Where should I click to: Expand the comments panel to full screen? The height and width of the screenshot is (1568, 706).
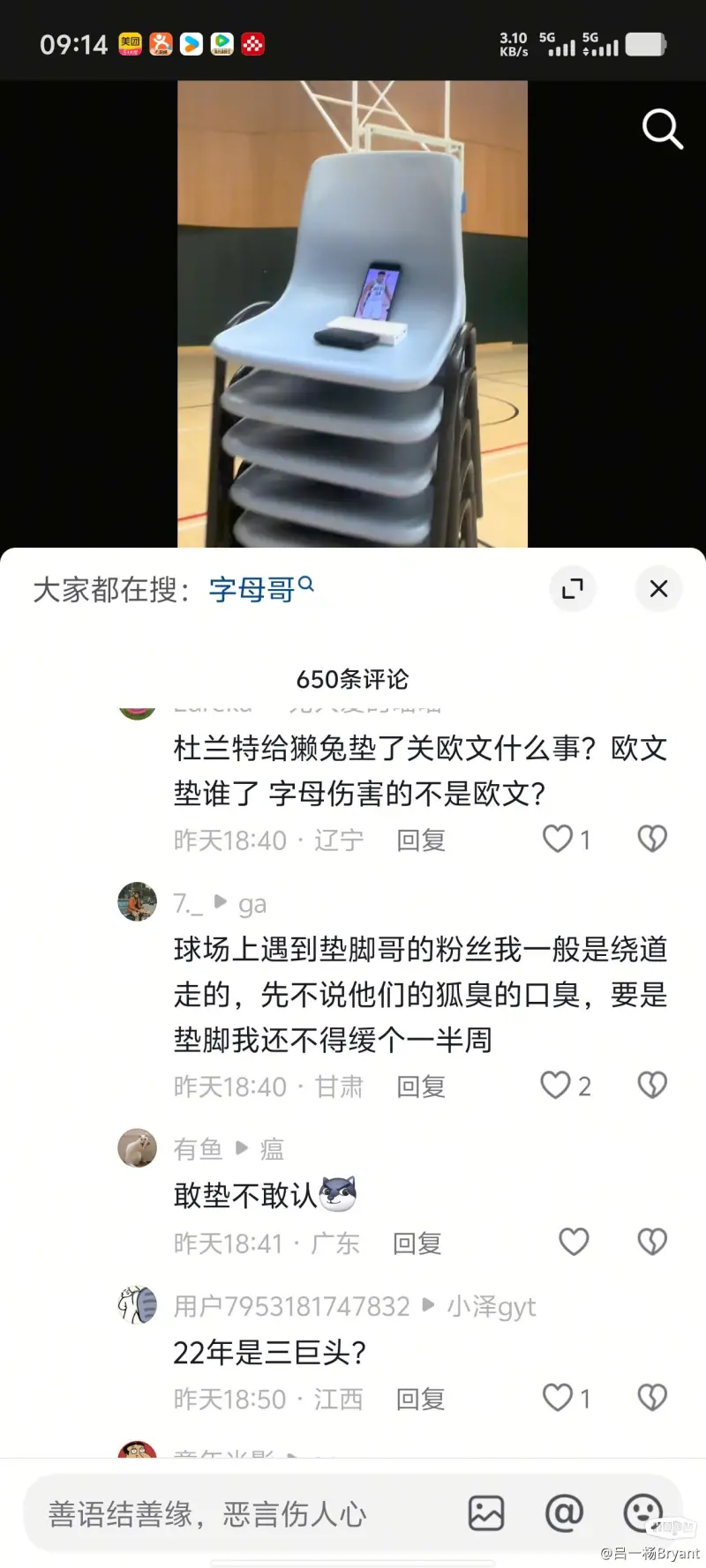tap(573, 589)
